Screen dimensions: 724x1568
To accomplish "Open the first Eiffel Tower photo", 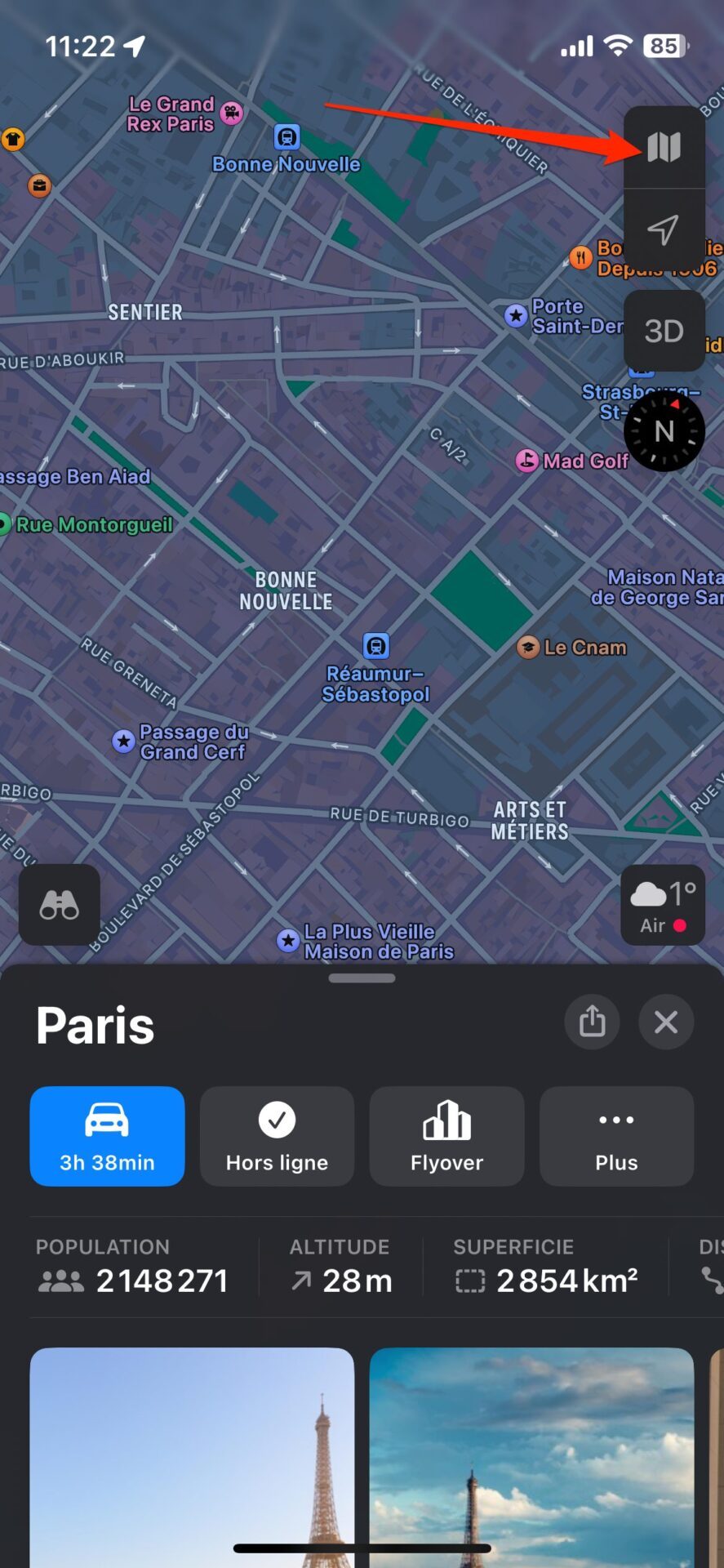I will click(x=192, y=1458).
